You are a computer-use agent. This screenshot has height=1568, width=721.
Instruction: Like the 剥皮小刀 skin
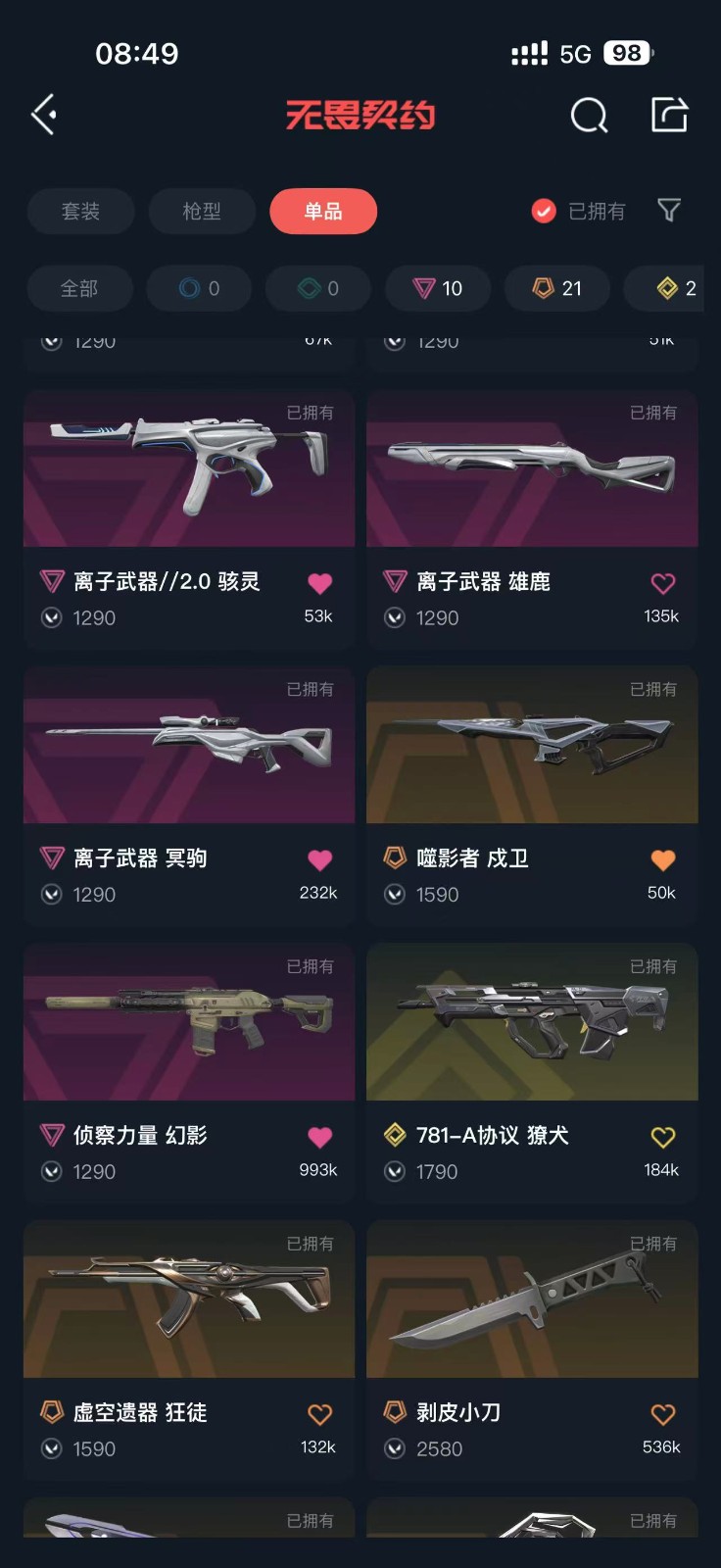(x=663, y=1414)
